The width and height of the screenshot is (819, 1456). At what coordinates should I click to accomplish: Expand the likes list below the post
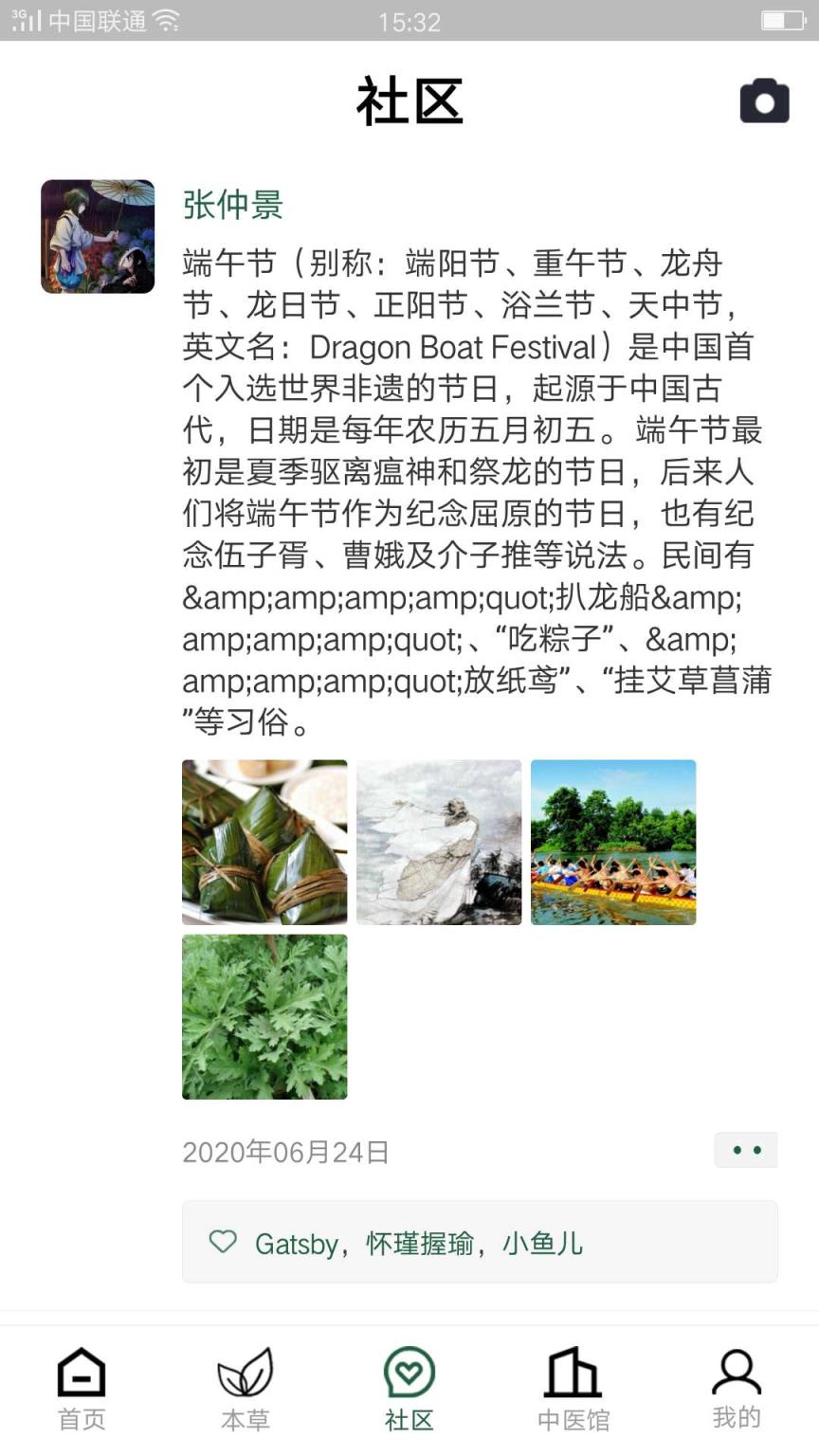pos(480,1241)
